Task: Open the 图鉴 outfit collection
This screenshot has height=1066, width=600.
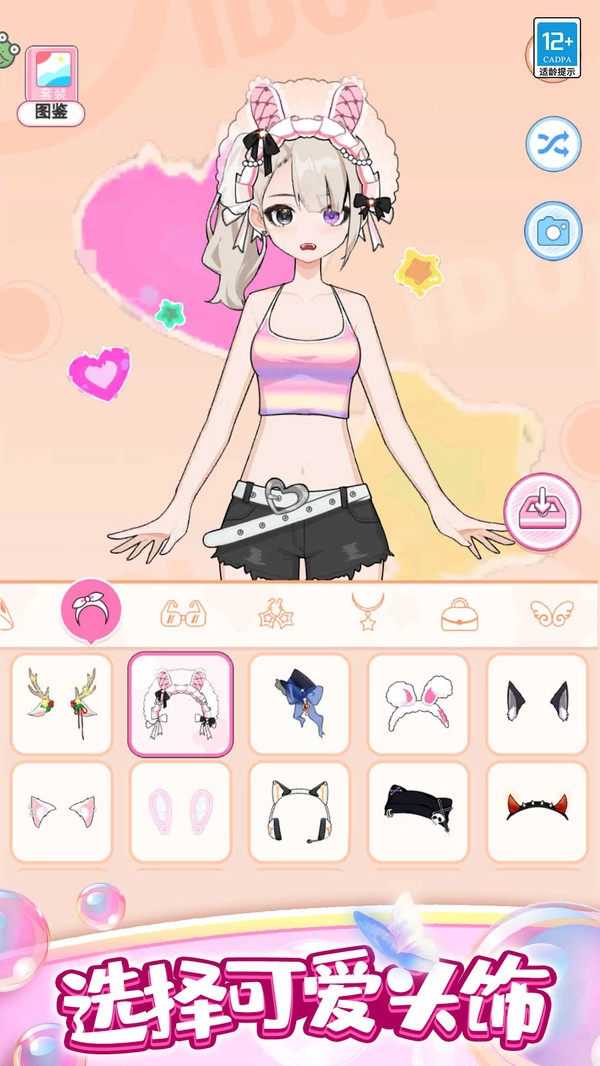Action: (x=50, y=85)
